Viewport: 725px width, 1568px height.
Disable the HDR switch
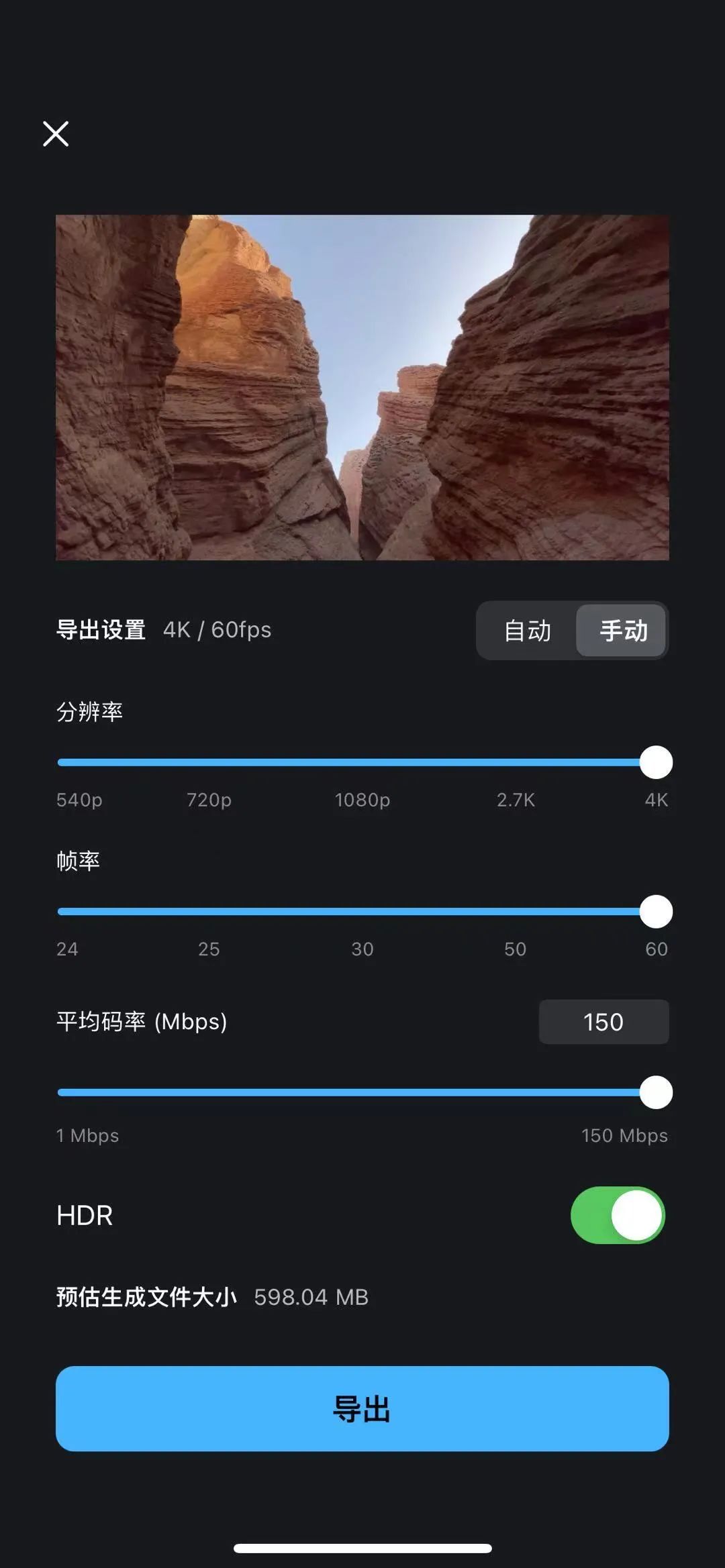617,1216
